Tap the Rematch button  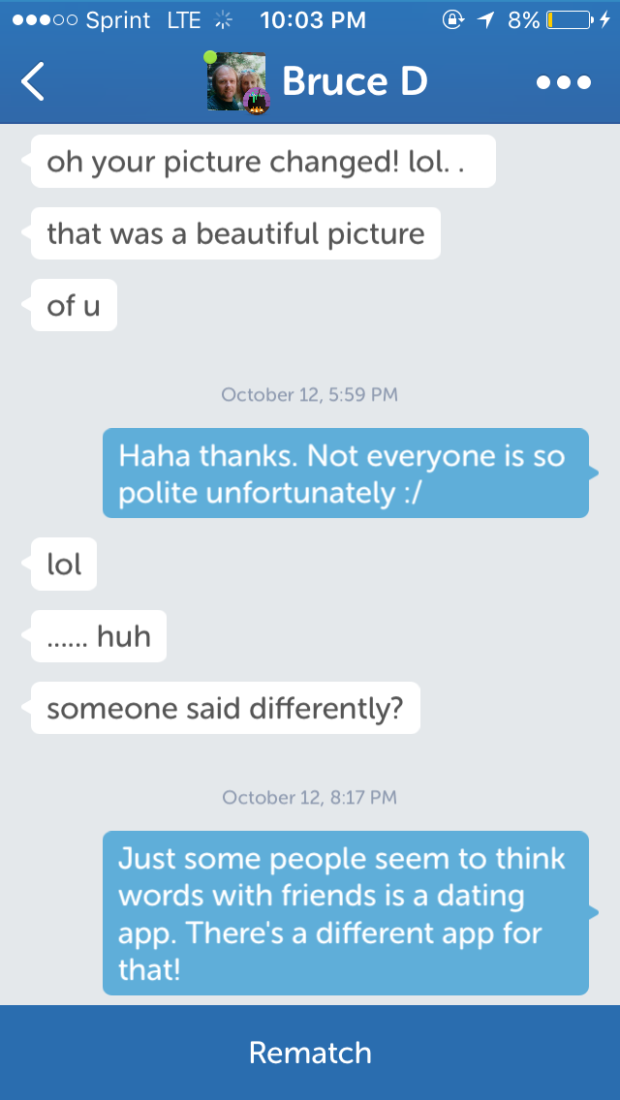310,1052
